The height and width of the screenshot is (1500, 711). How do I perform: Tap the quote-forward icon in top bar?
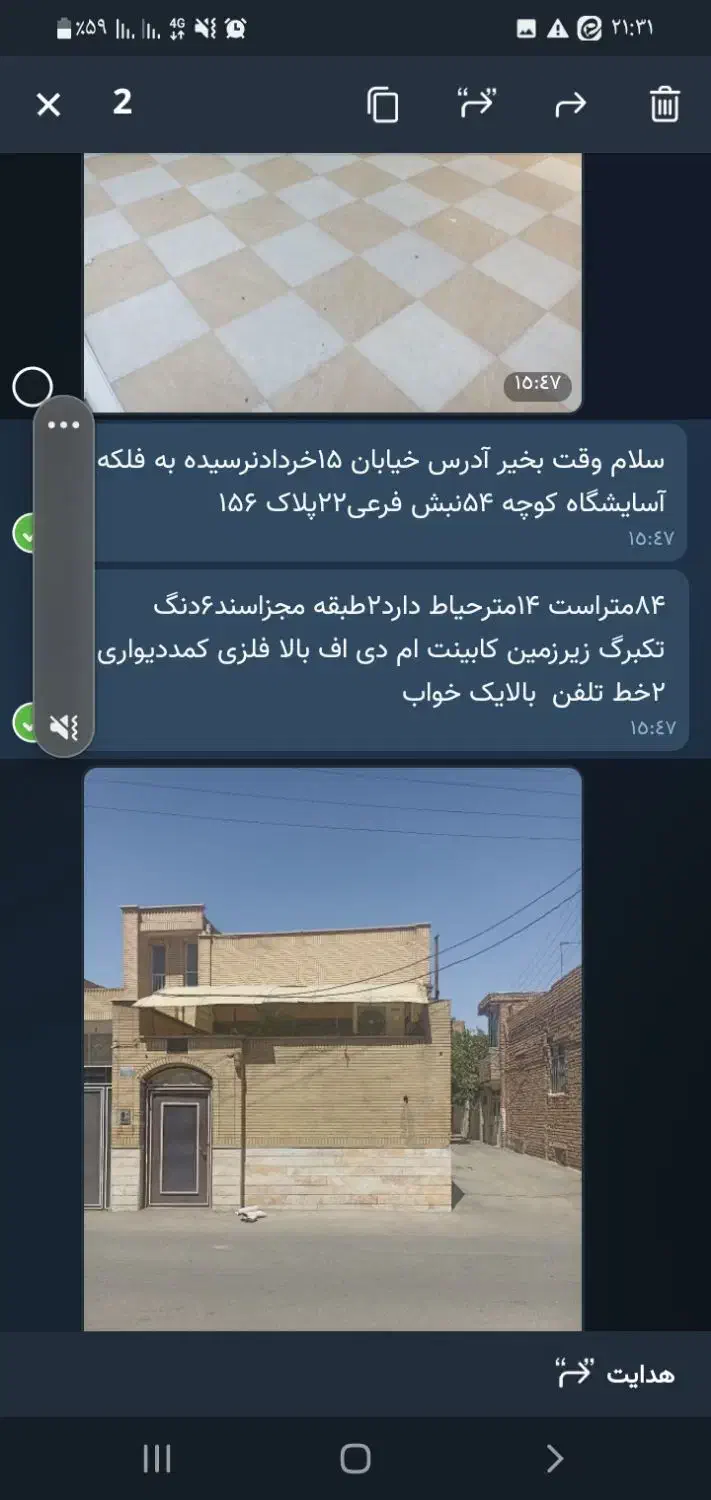[x=476, y=103]
